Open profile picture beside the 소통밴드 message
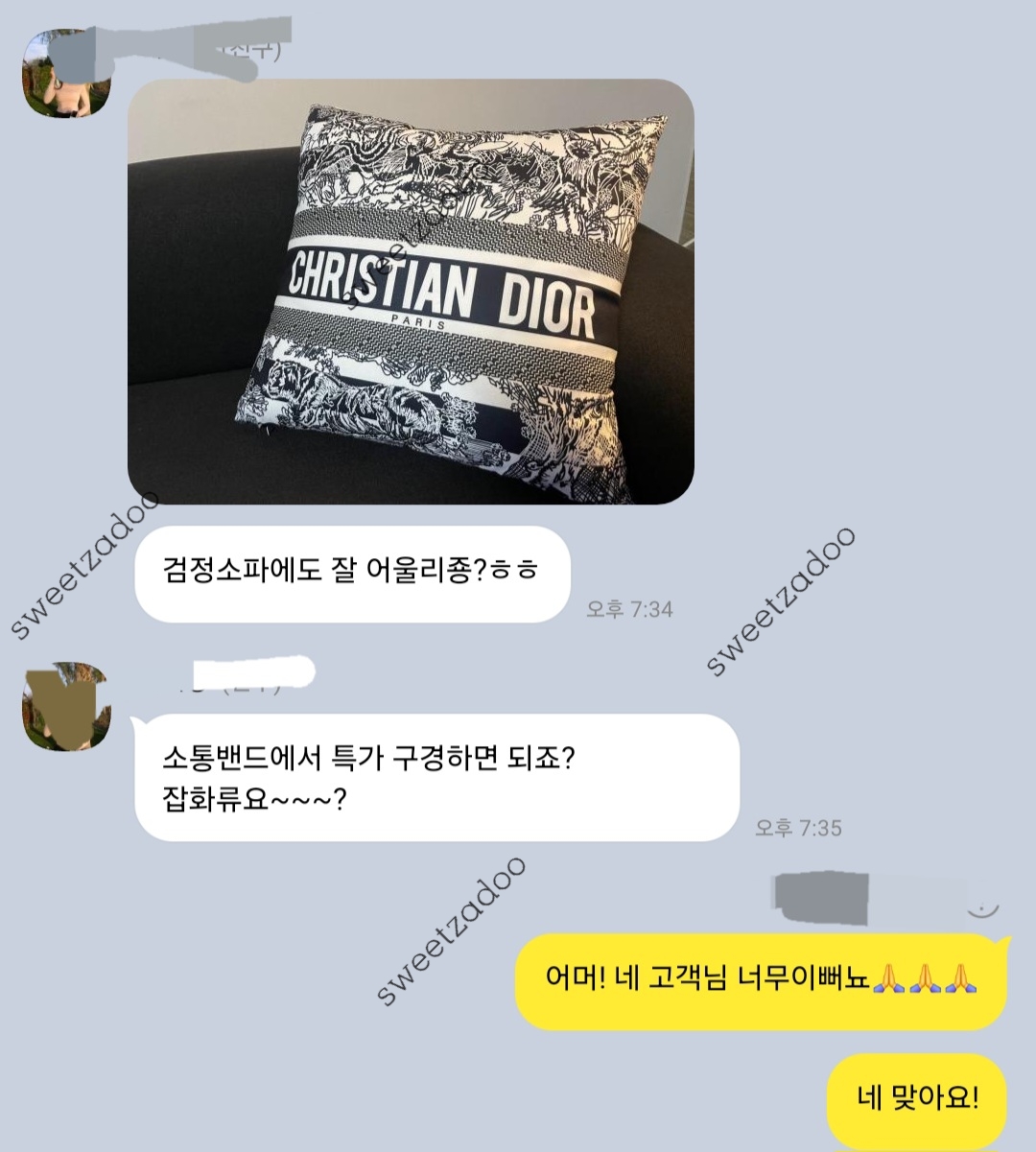This screenshot has width=1036, height=1152. (65, 706)
